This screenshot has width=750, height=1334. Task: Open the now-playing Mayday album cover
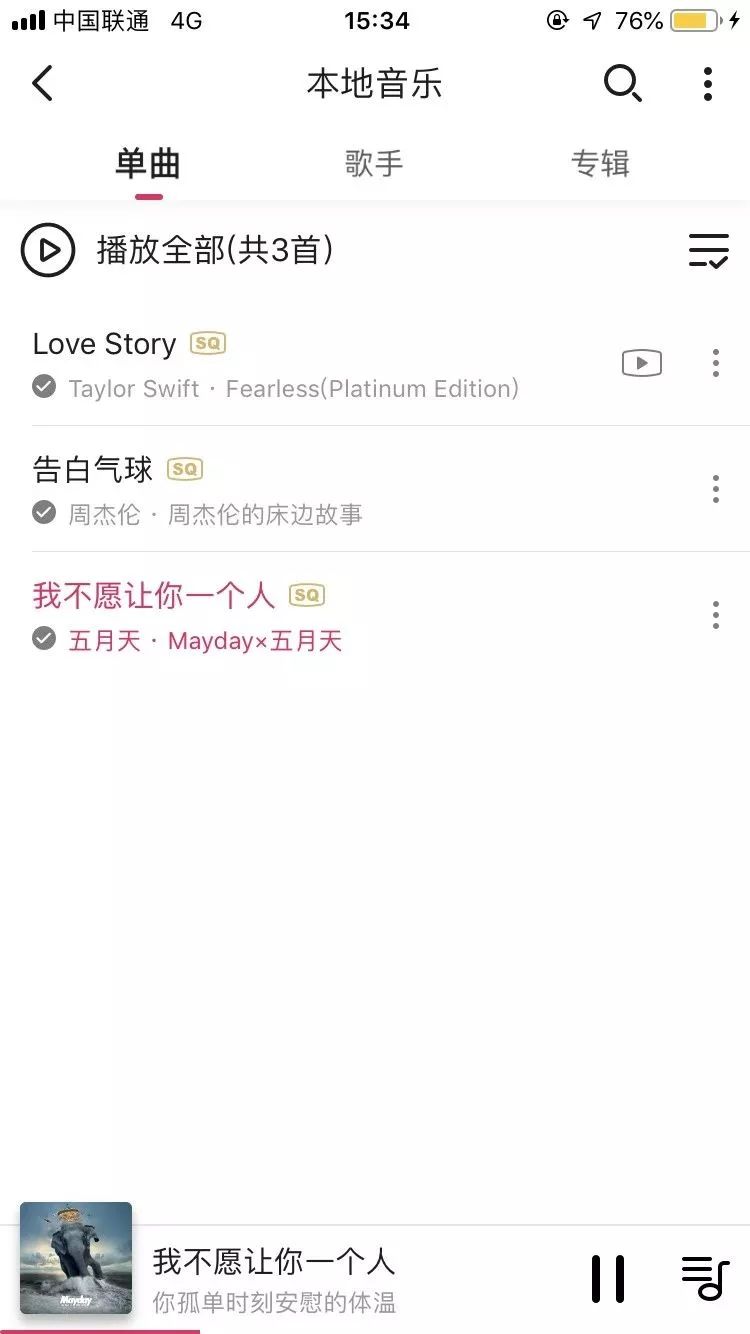click(x=76, y=1257)
